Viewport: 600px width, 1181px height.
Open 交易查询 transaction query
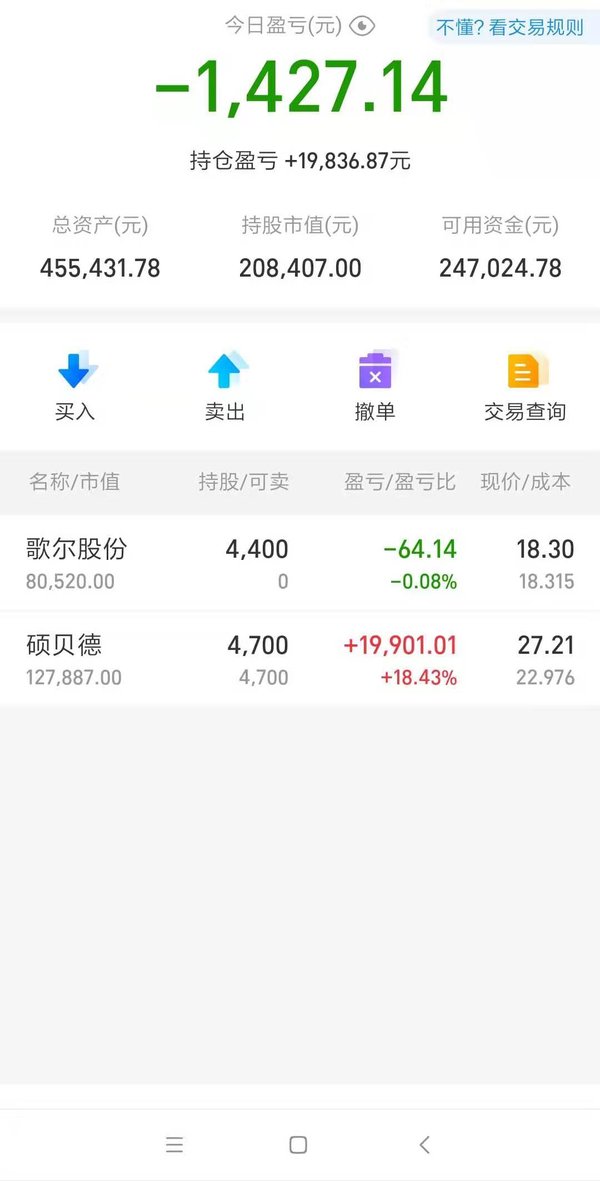pyautogui.click(x=525, y=385)
